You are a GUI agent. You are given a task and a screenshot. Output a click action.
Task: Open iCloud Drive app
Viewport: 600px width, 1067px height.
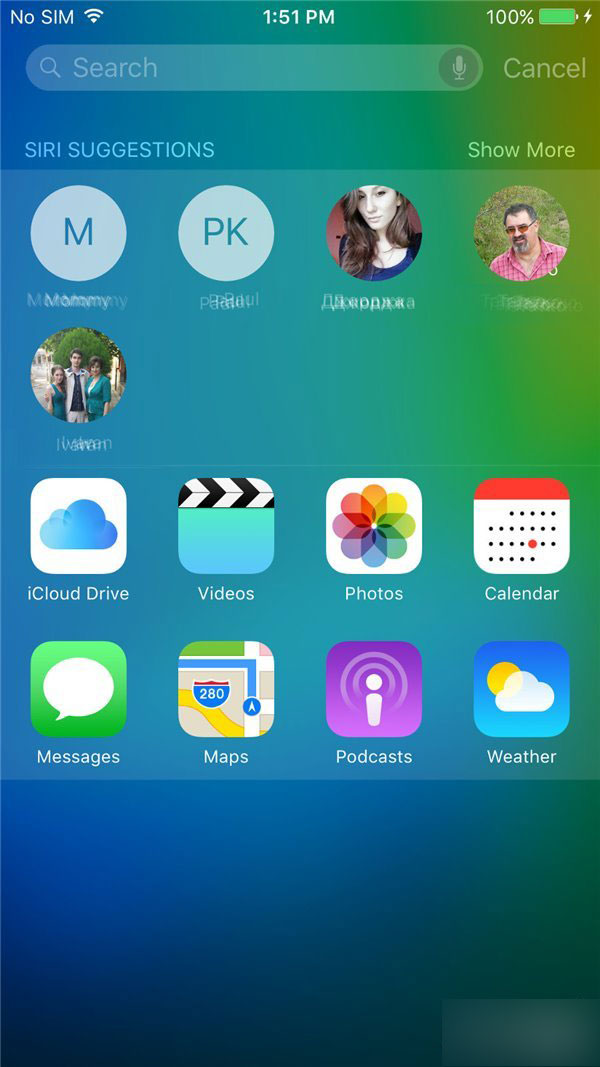(x=78, y=526)
